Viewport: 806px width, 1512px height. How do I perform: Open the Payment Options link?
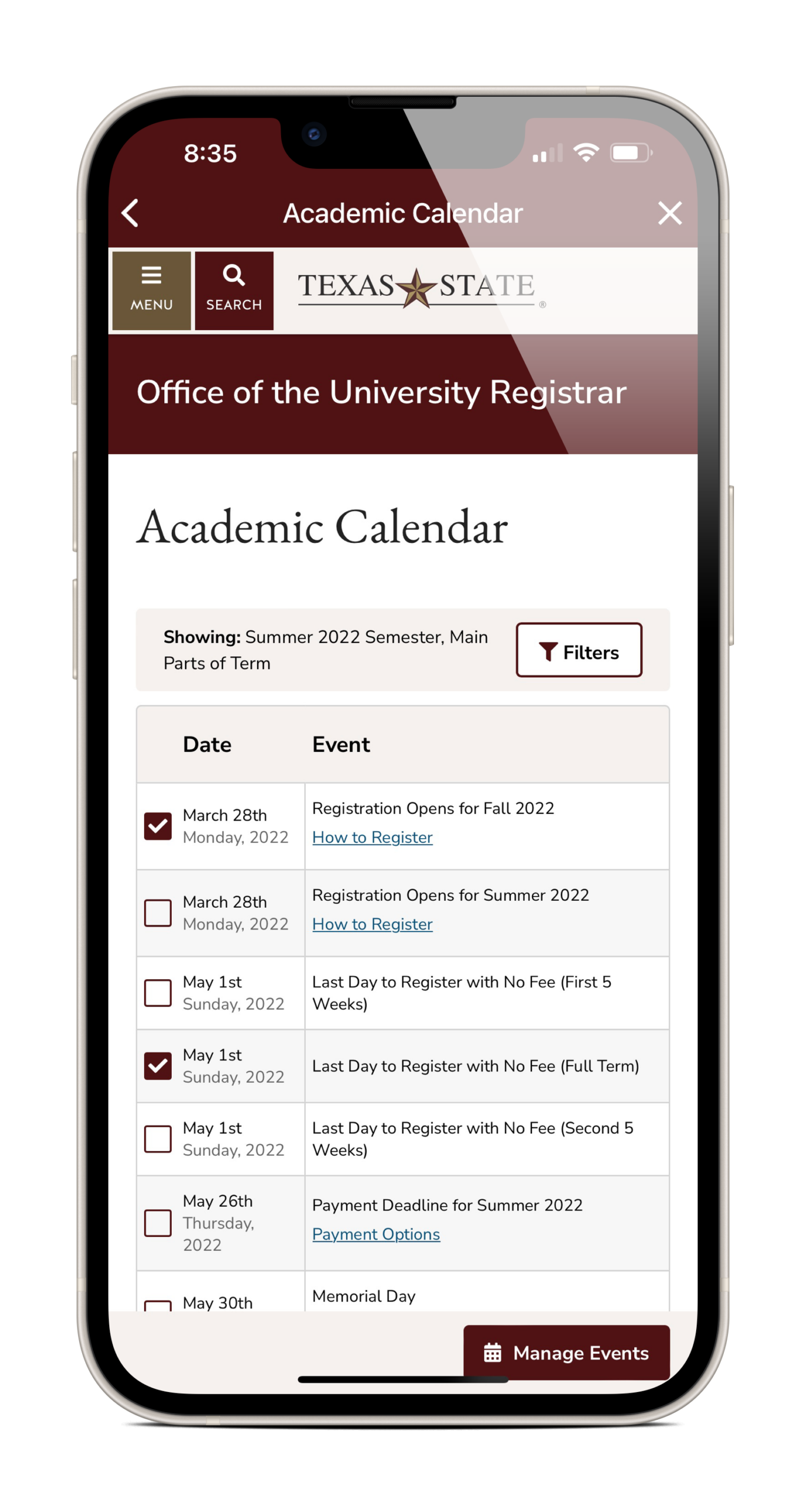[376, 1234]
